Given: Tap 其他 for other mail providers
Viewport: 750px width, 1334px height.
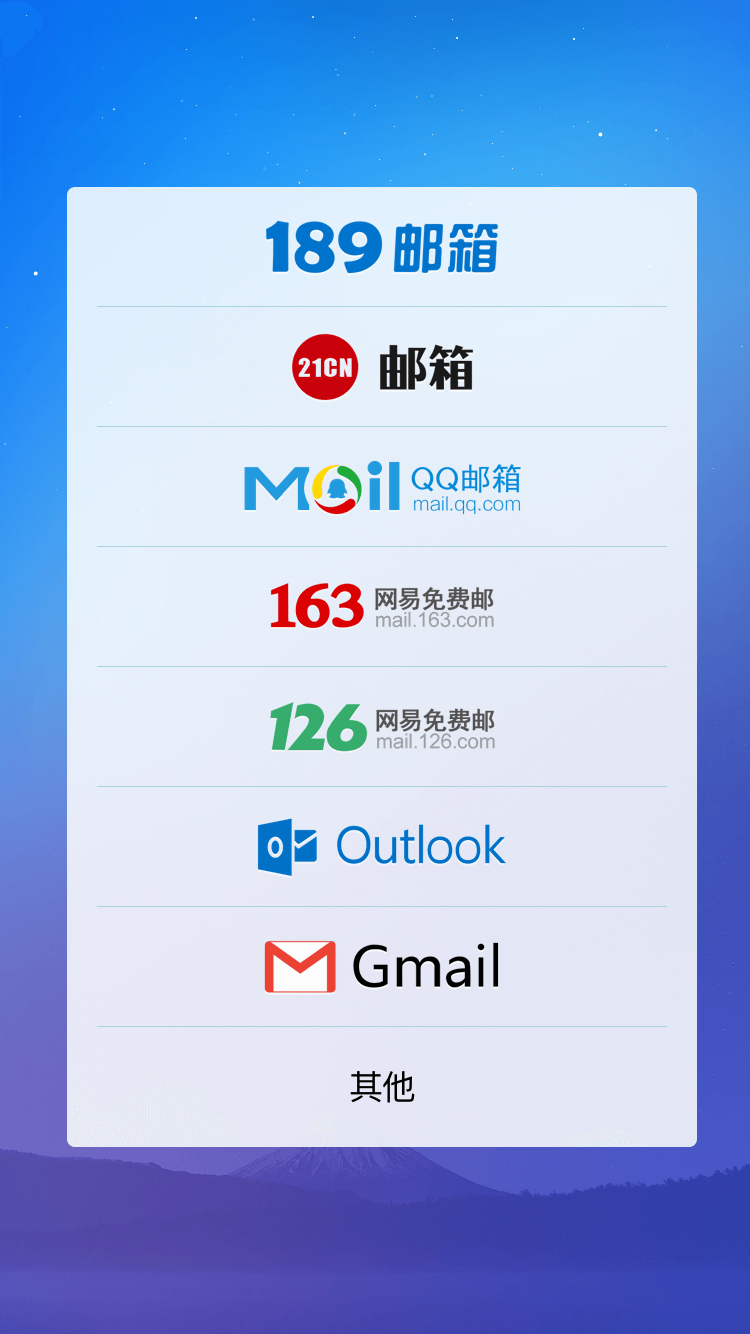Looking at the screenshot, I should pyautogui.click(x=381, y=1087).
